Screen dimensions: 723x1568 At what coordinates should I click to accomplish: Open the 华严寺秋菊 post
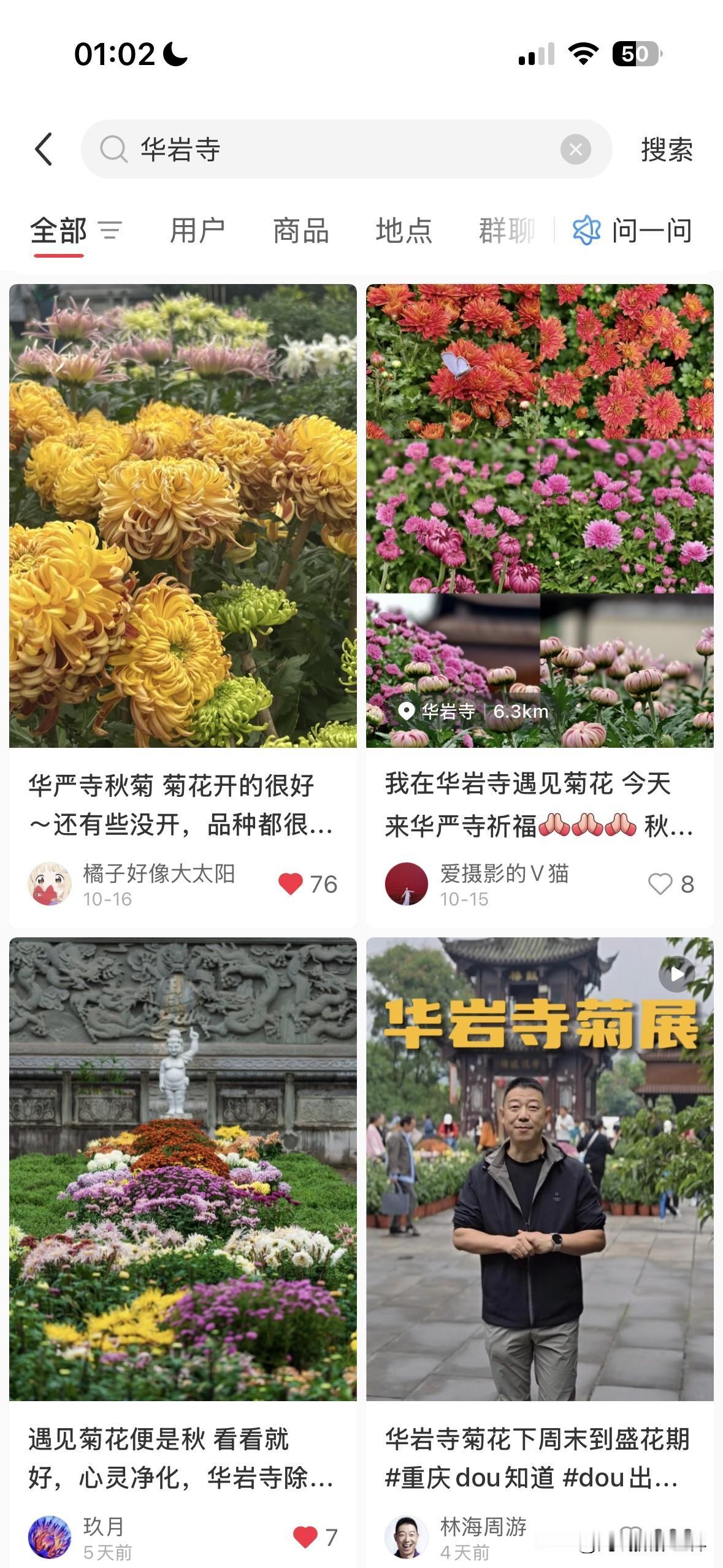183,515
